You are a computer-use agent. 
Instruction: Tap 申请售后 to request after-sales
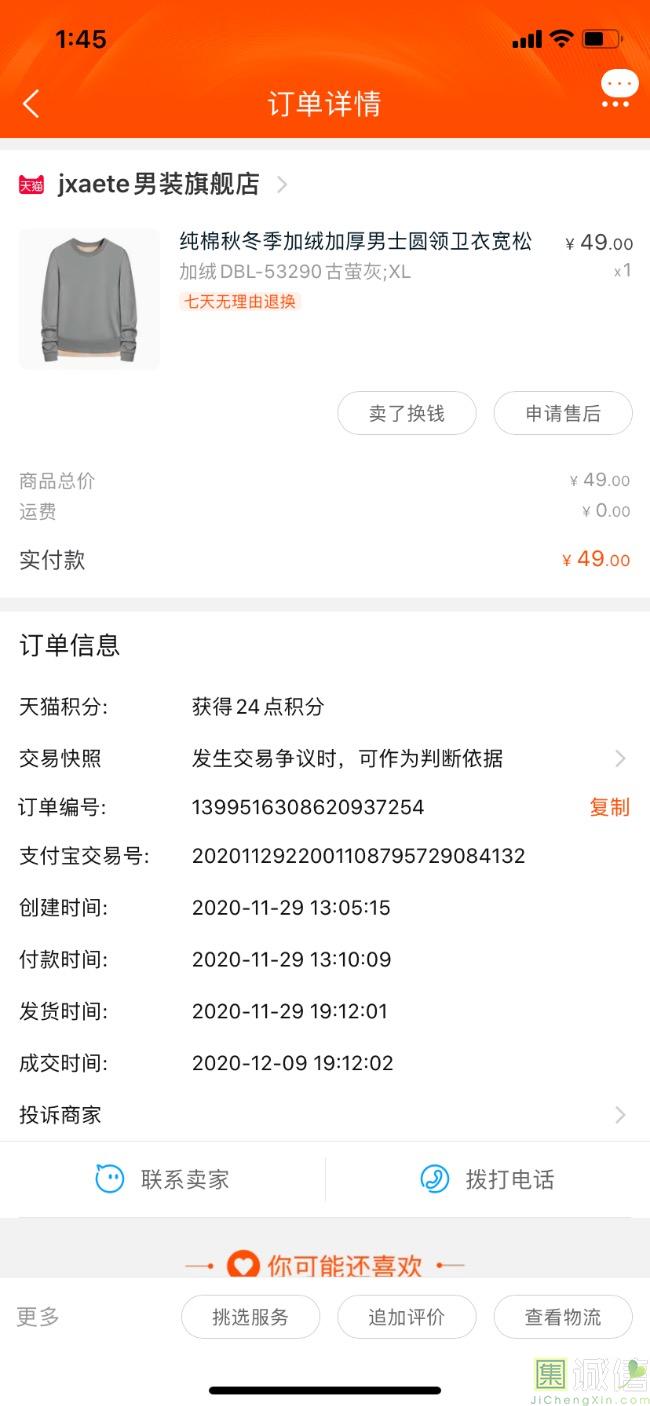click(563, 413)
